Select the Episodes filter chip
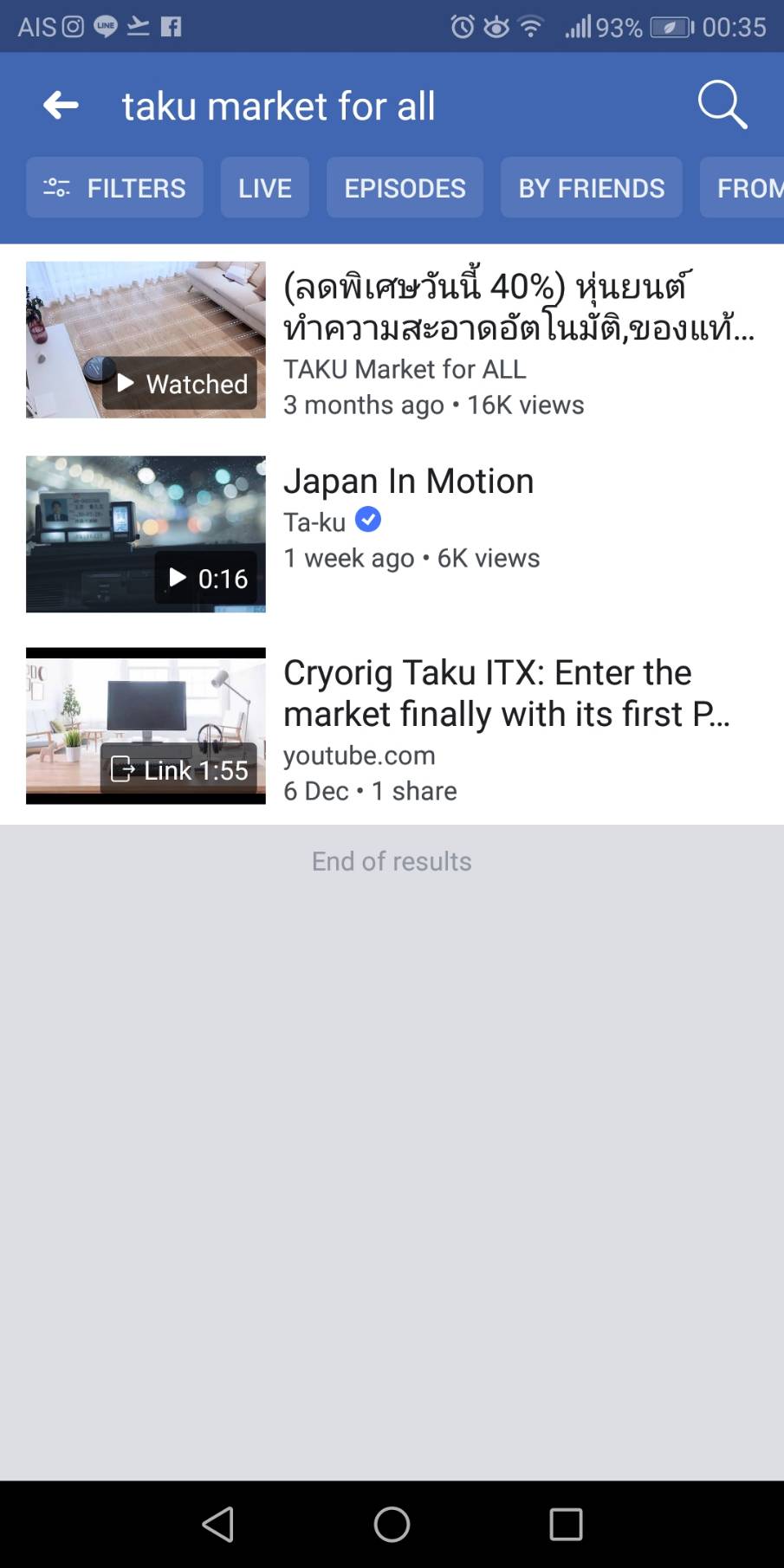 click(x=405, y=188)
